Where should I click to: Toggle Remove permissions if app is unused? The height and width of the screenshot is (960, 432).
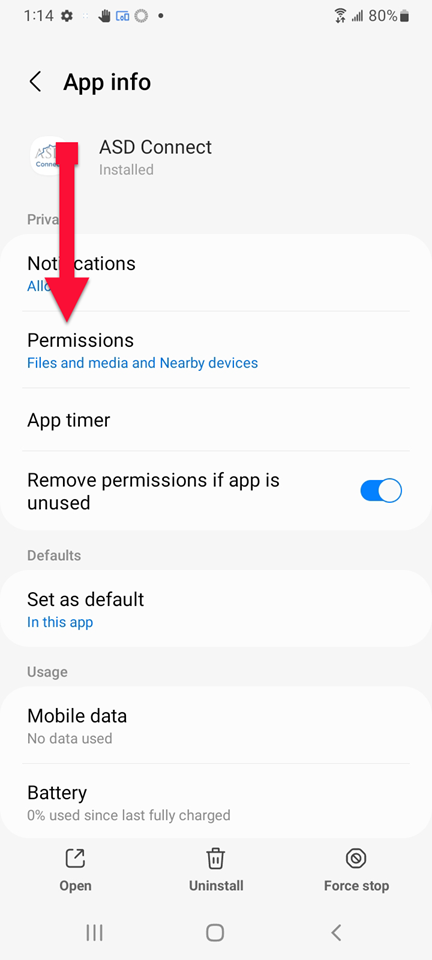click(x=381, y=490)
